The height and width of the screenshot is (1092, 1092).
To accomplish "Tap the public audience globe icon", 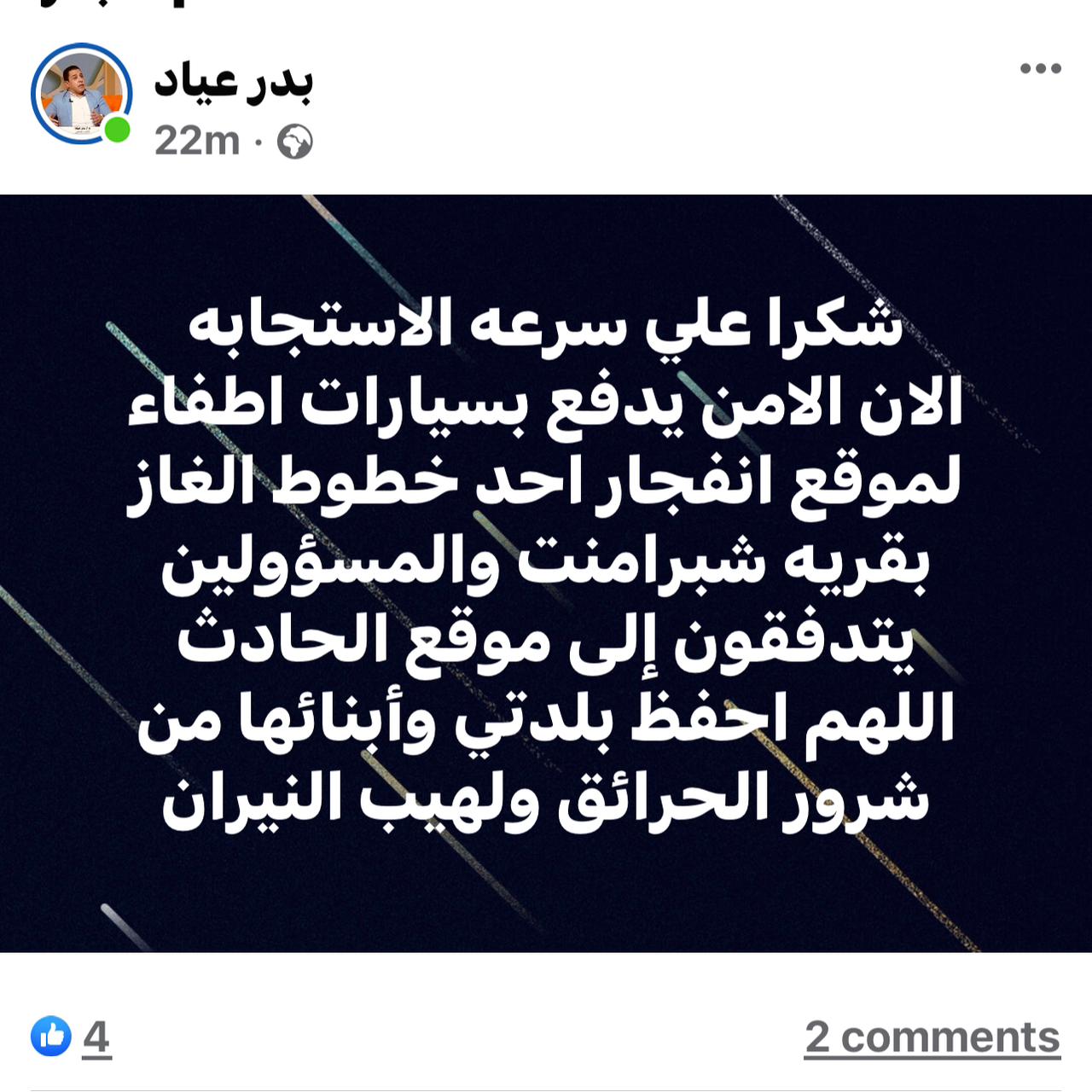I will [295, 142].
